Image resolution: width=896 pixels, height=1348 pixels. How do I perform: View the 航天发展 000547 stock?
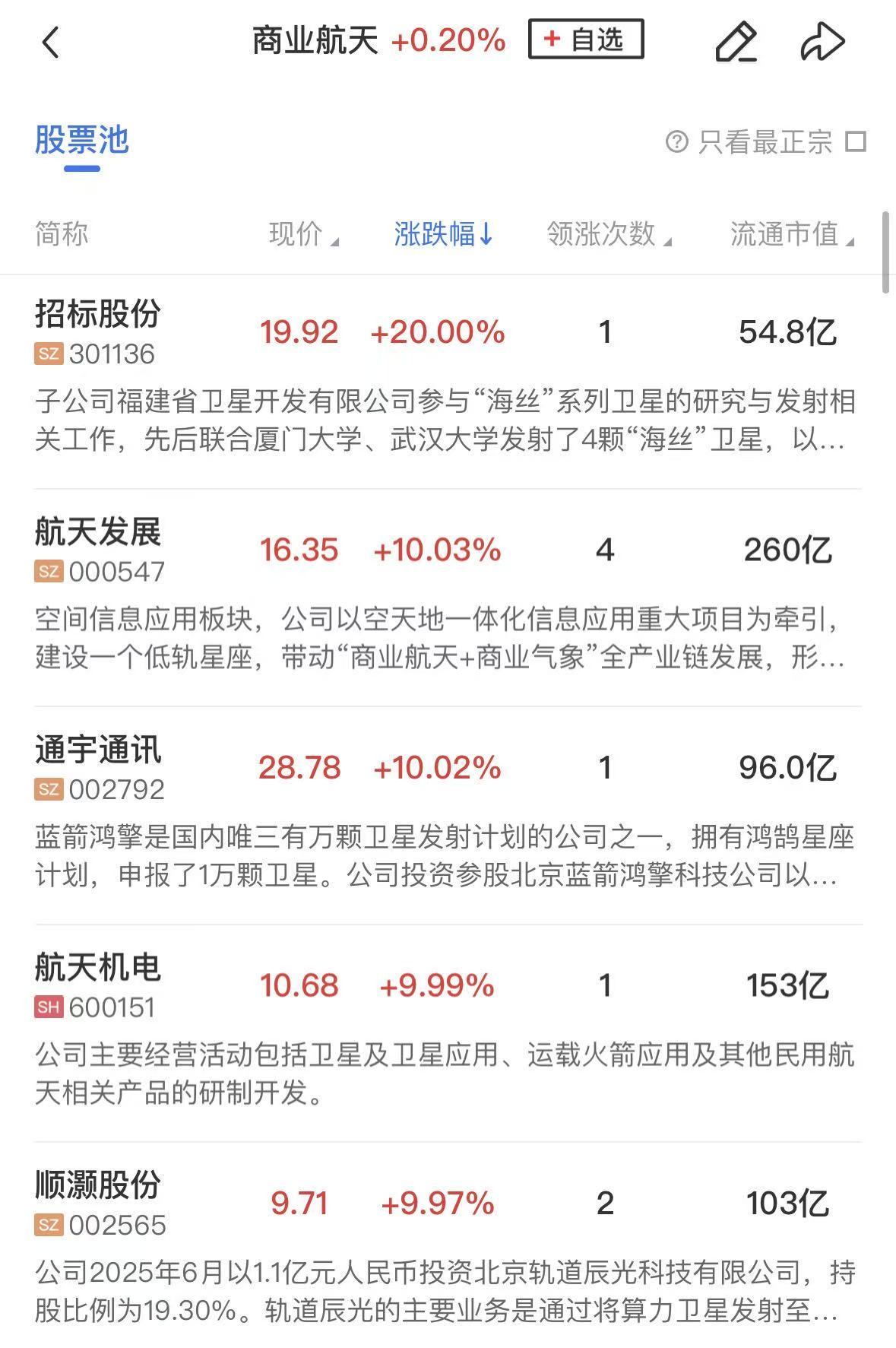[x=98, y=550]
